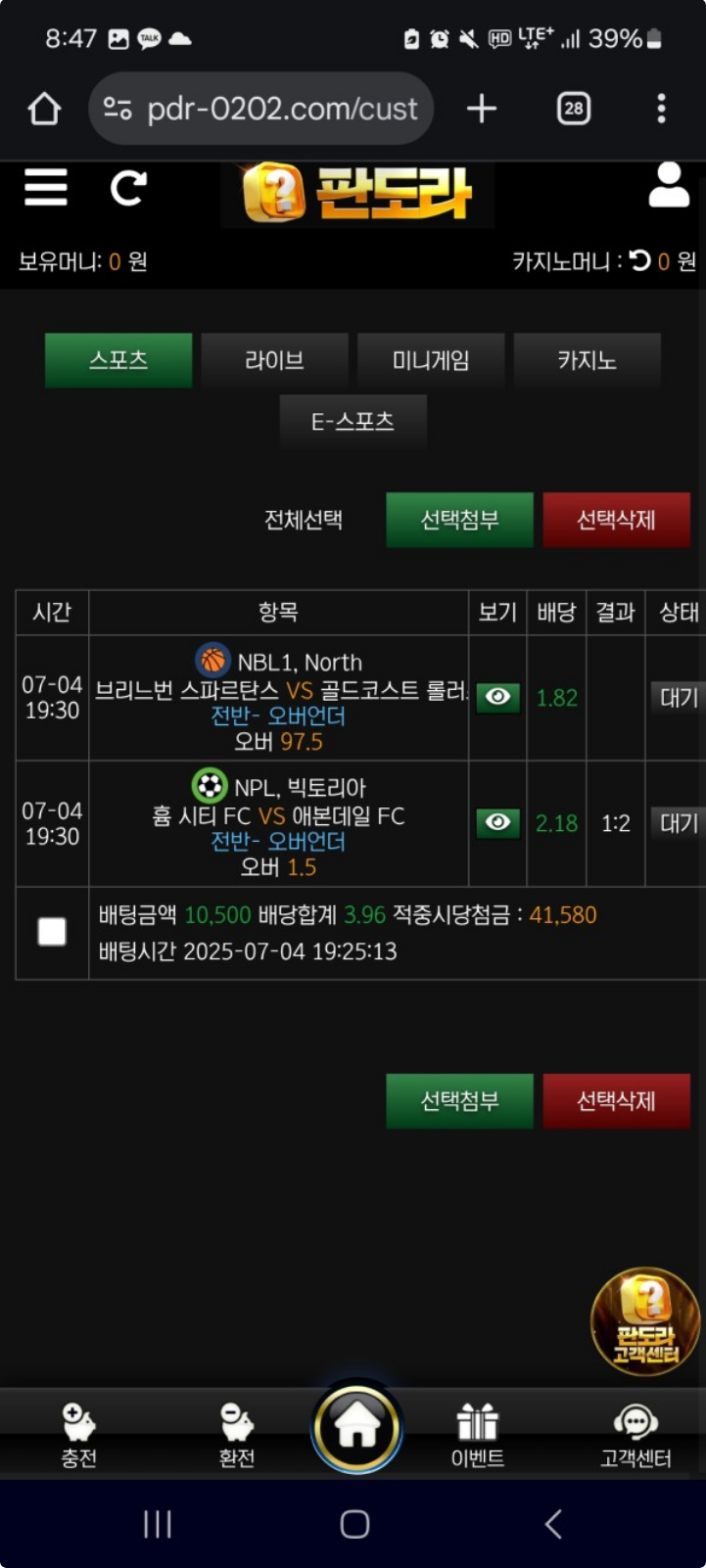Image resolution: width=706 pixels, height=1568 pixels.
Task: Open the floating 판도라 고객센터 button
Action: [645, 1321]
